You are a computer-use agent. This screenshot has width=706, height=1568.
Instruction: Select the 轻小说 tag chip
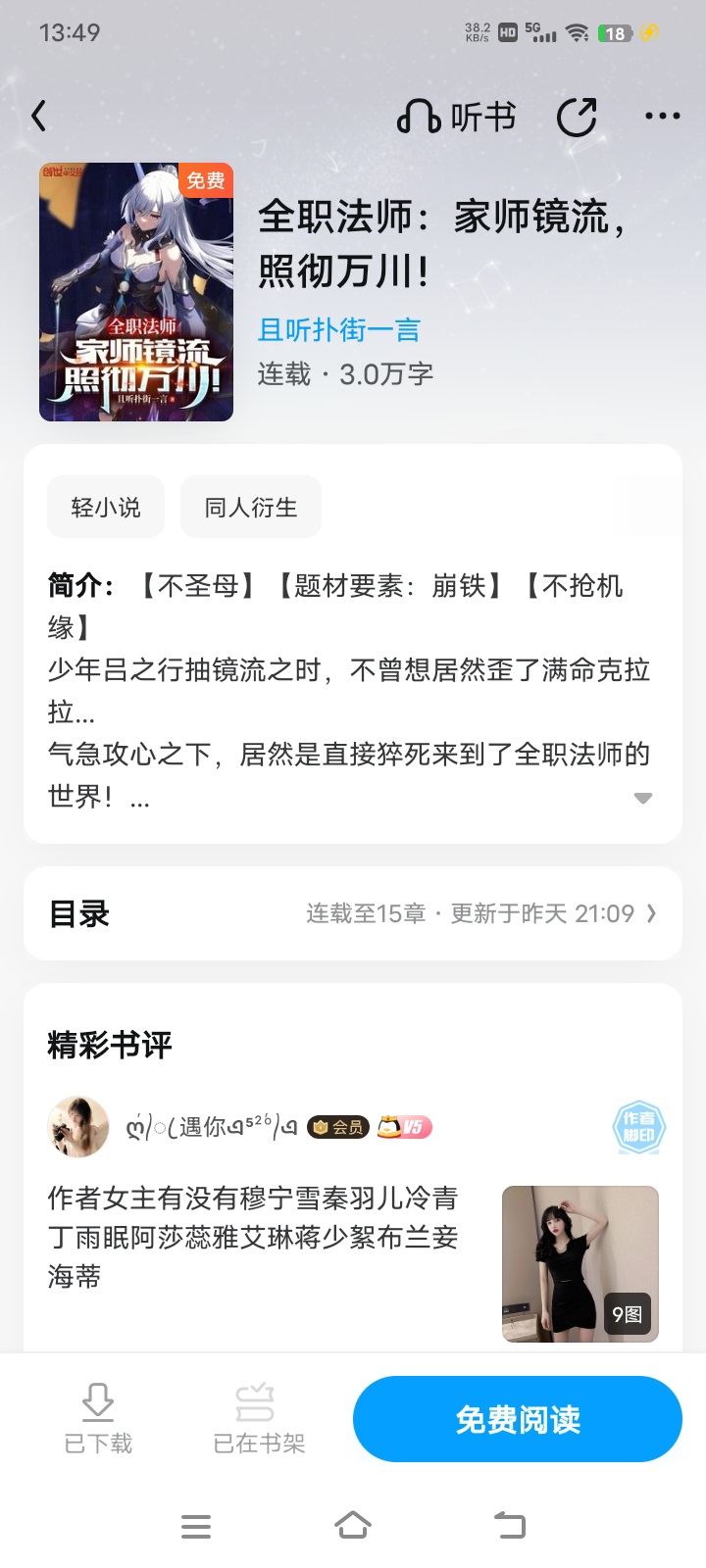106,507
